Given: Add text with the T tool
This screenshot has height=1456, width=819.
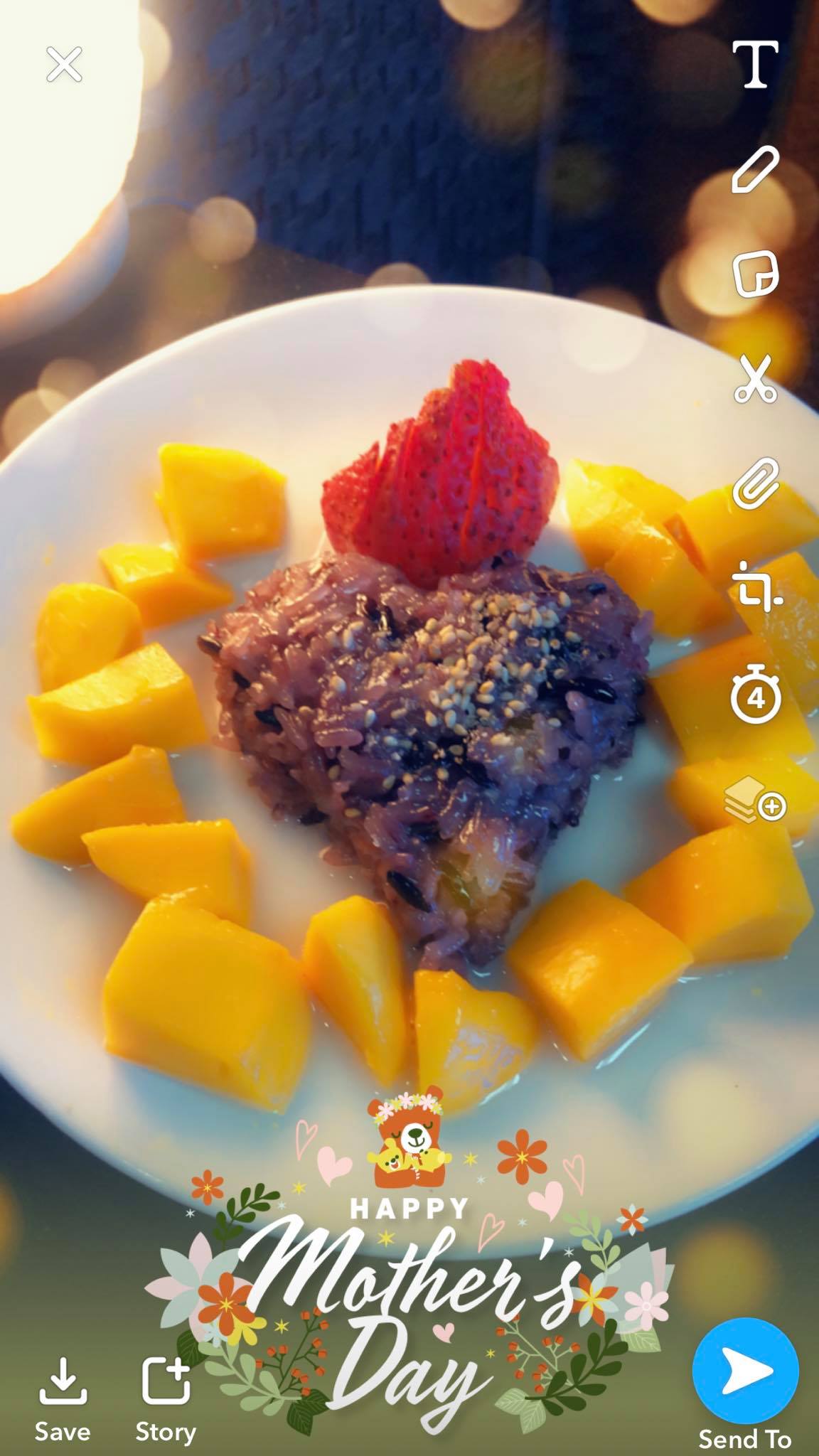Looking at the screenshot, I should tap(755, 65).
